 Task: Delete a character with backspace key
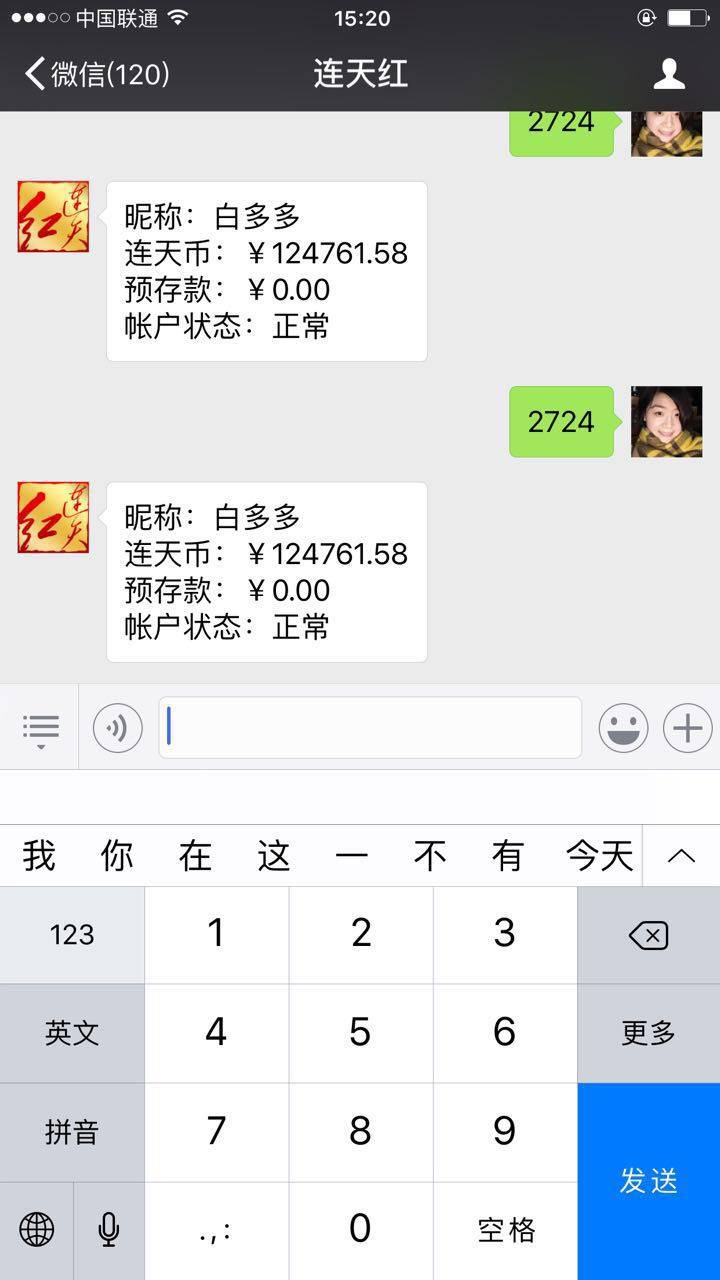click(x=648, y=935)
